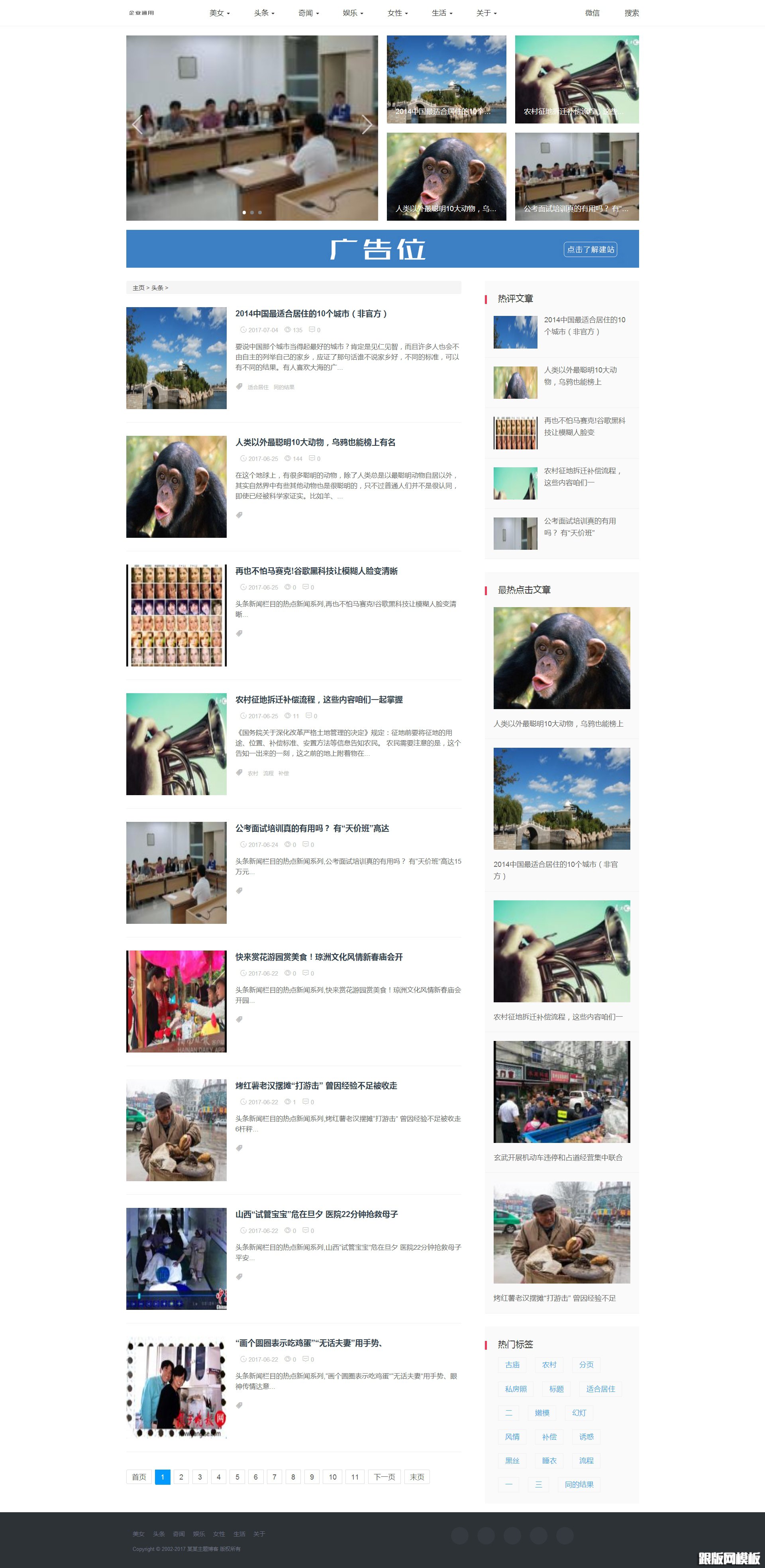Open the article 2014中国最适合居住的10个城市（非官方）
Image resolution: width=765 pixels, height=1568 pixels.
tap(311, 314)
